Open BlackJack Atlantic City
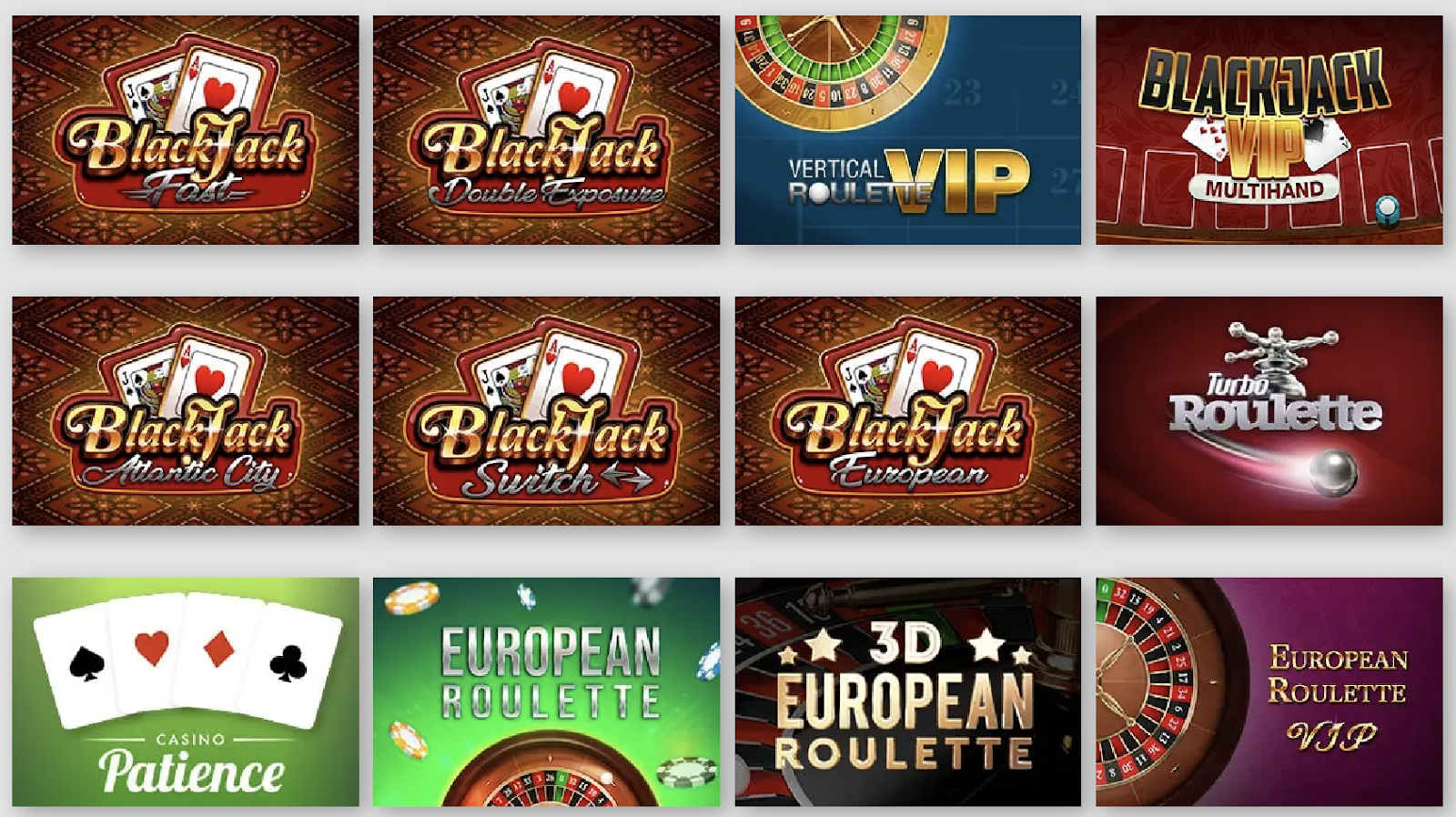The image size is (1456, 817). pyautogui.click(x=185, y=410)
